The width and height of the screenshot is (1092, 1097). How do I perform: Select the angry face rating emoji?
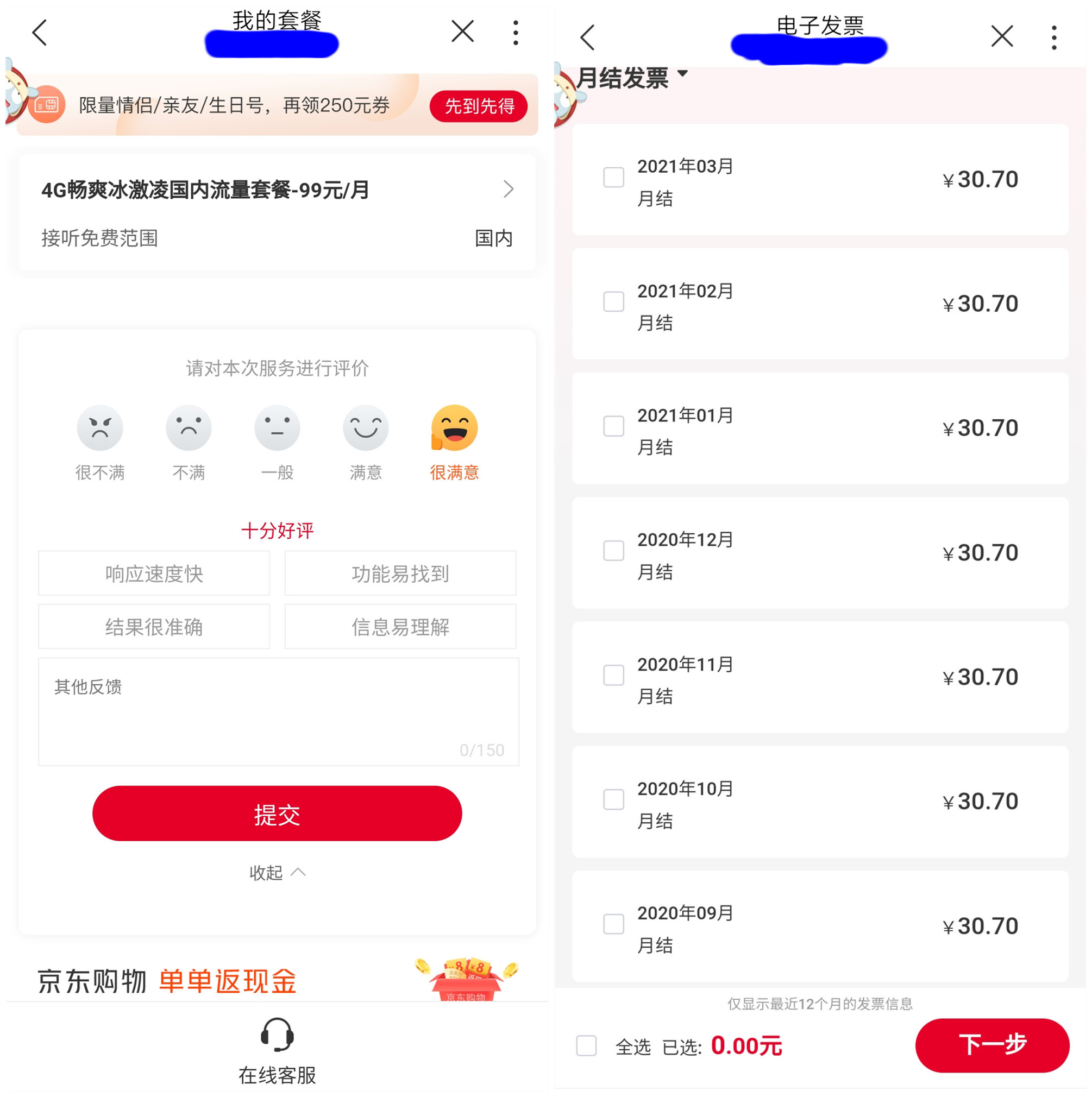[100, 427]
